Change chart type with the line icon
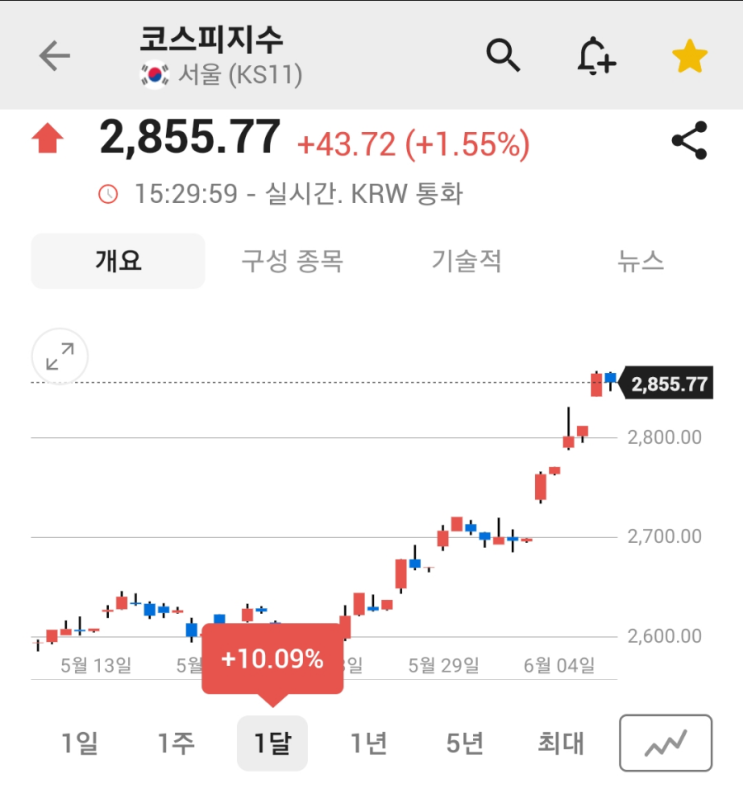743x807 pixels. click(x=665, y=744)
